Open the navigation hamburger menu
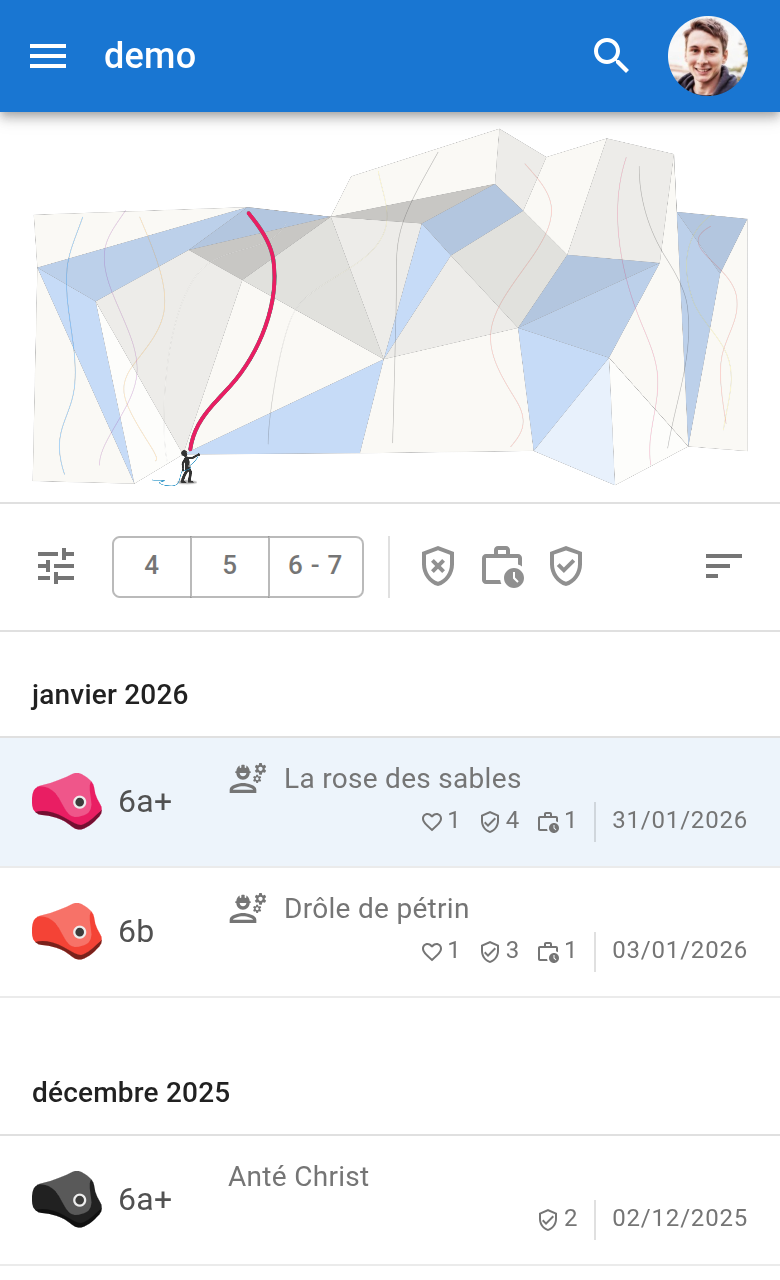The image size is (780, 1280). coord(47,56)
